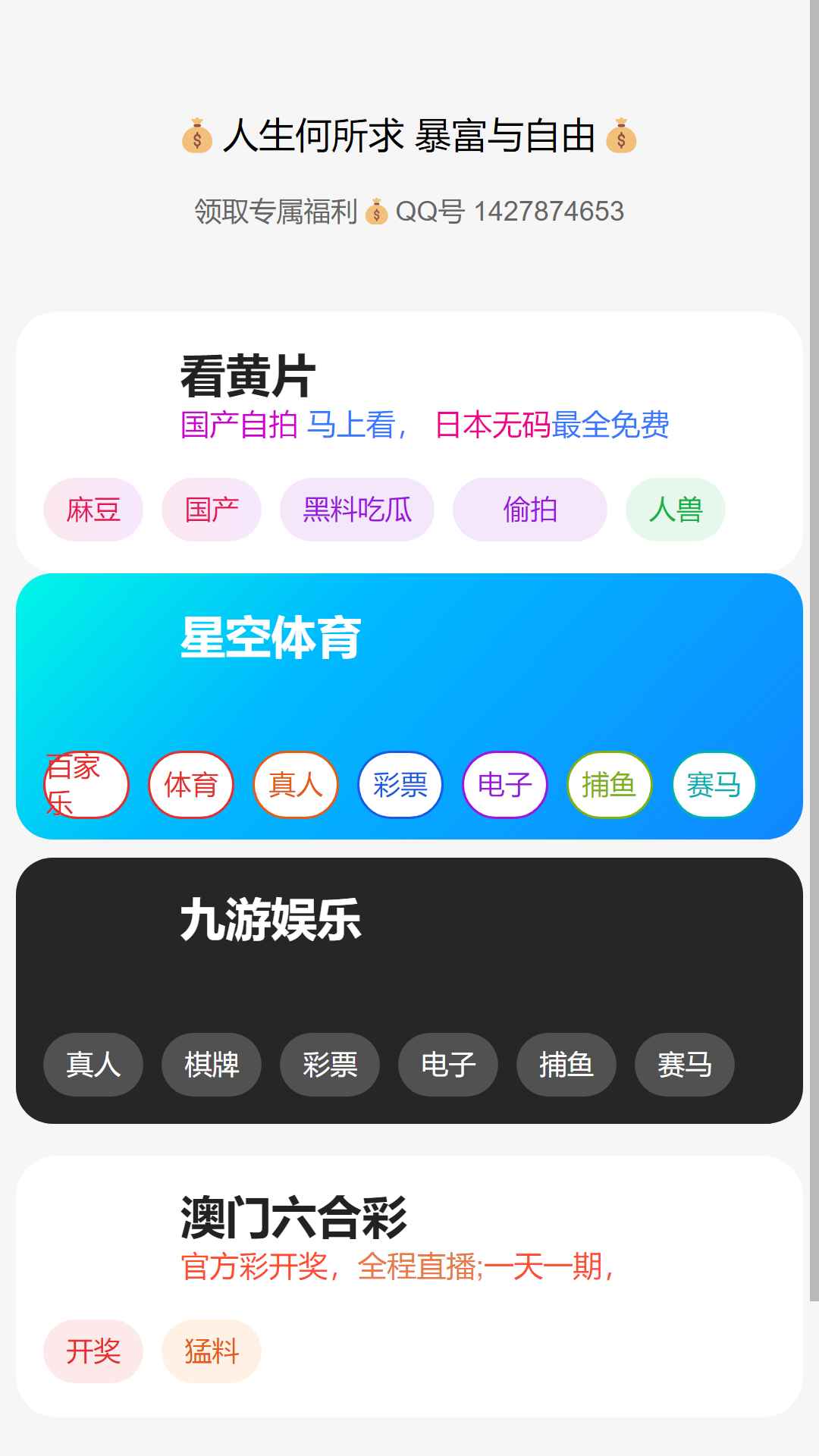Open the 澳门六合彩 card
This screenshot has width=819, height=1456.
click(x=409, y=1286)
